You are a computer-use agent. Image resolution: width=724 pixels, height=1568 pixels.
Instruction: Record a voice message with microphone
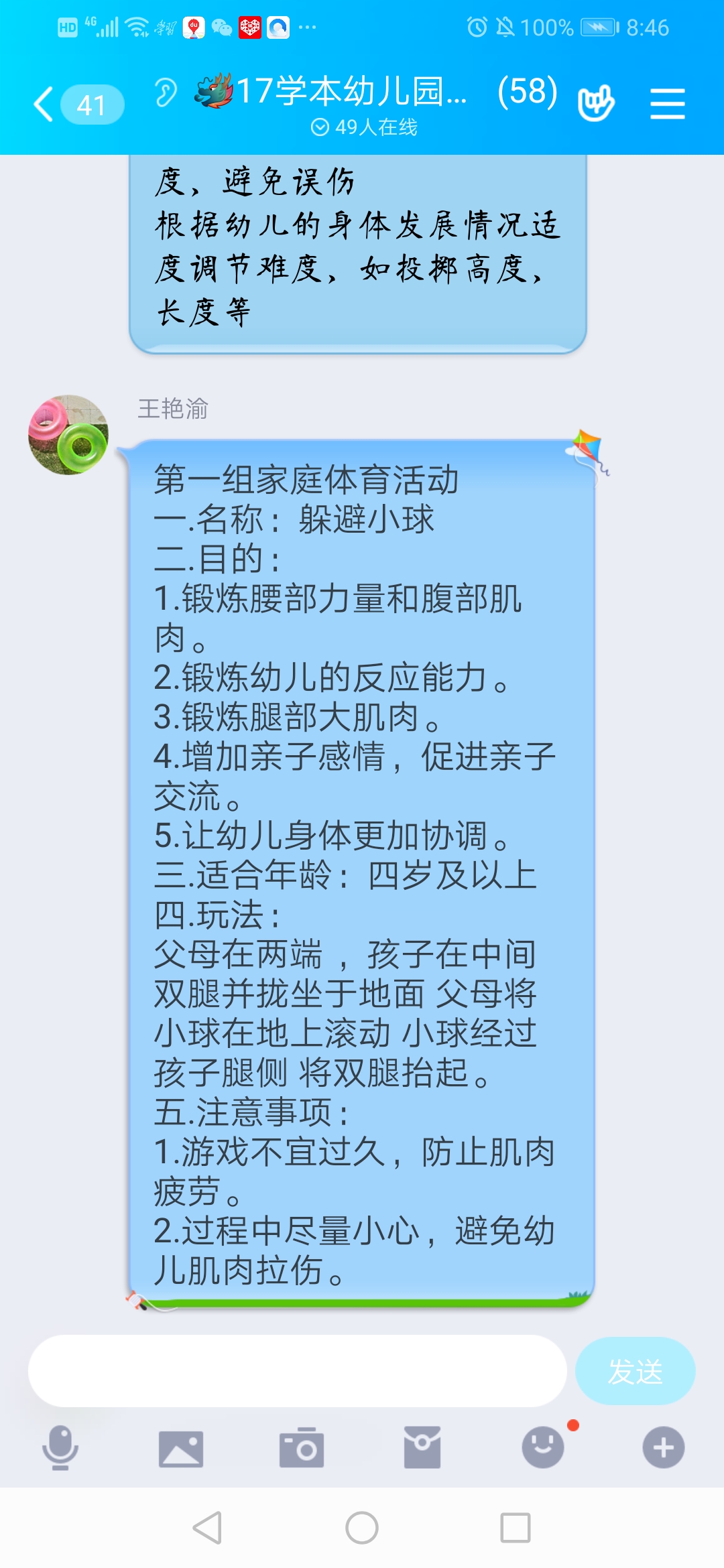pyautogui.click(x=60, y=1447)
